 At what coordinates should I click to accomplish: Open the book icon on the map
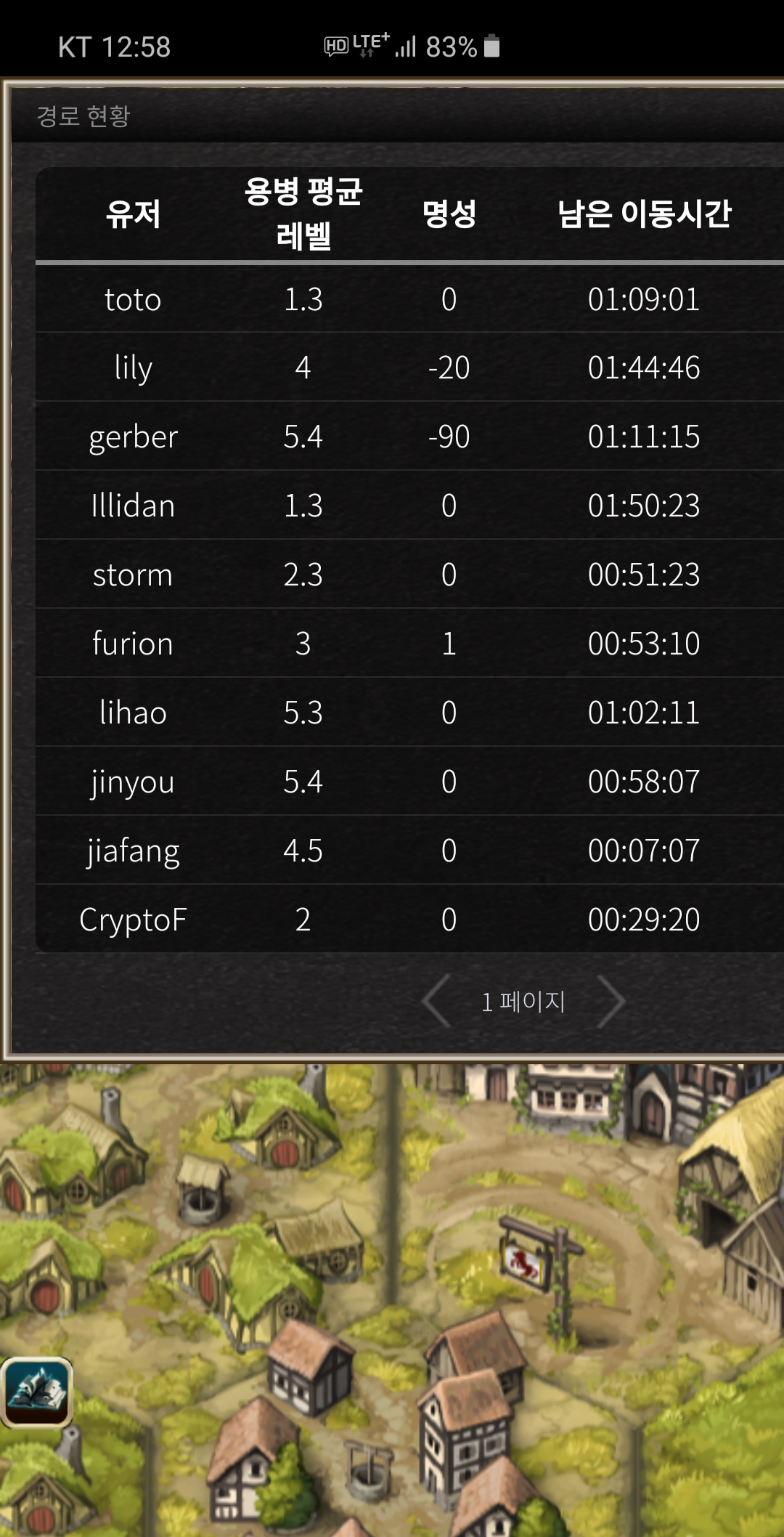pyautogui.click(x=37, y=1392)
